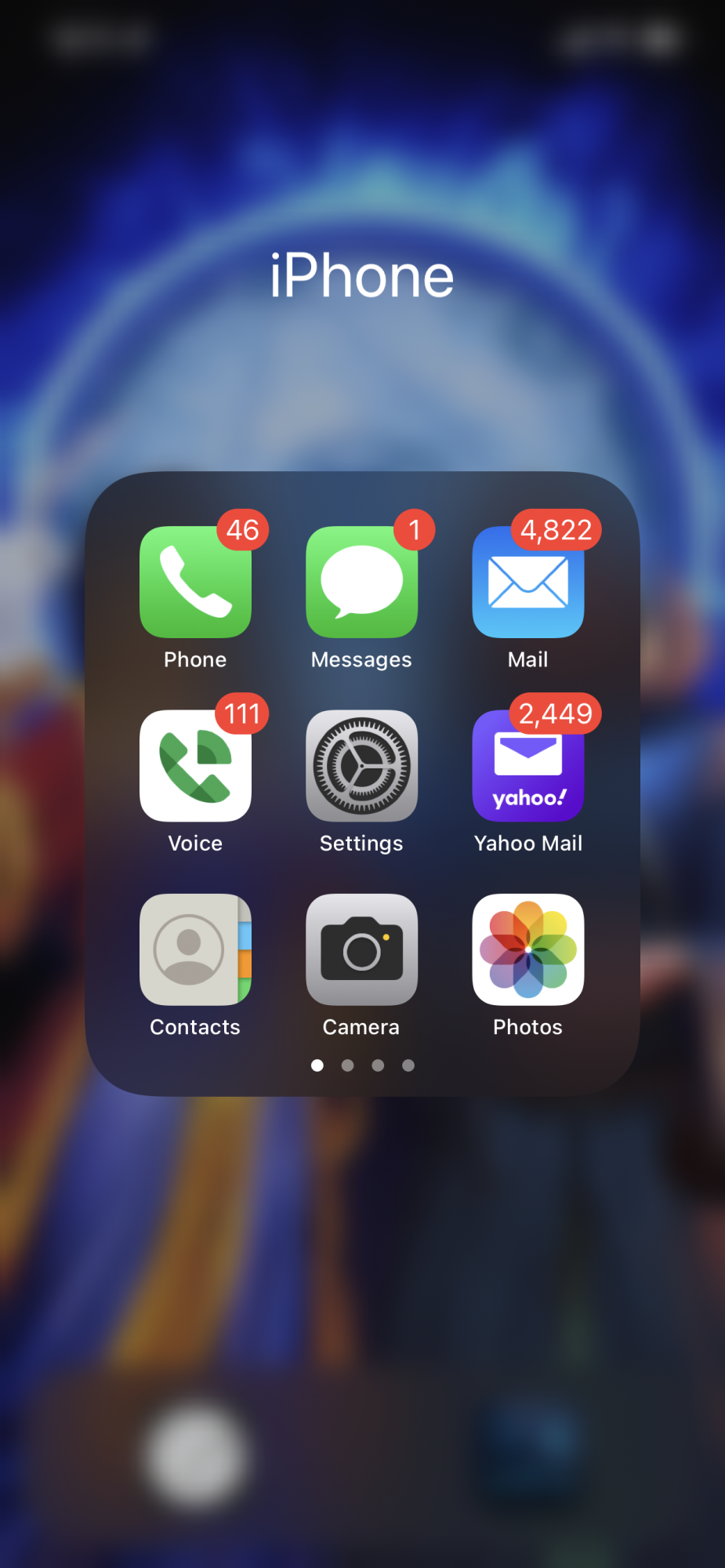Open Google Voice app
The image size is (725, 1568).
pos(195,766)
